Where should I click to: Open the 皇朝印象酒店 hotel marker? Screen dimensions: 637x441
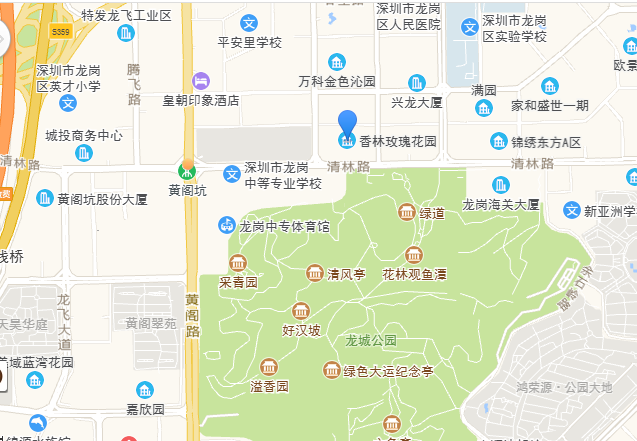point(200,80)
